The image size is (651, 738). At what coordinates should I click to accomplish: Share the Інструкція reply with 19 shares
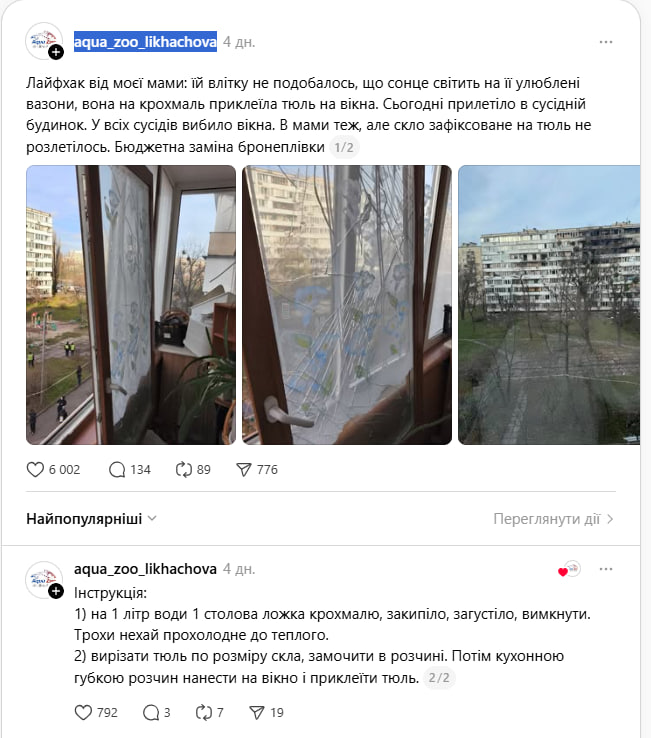(257, 712)
